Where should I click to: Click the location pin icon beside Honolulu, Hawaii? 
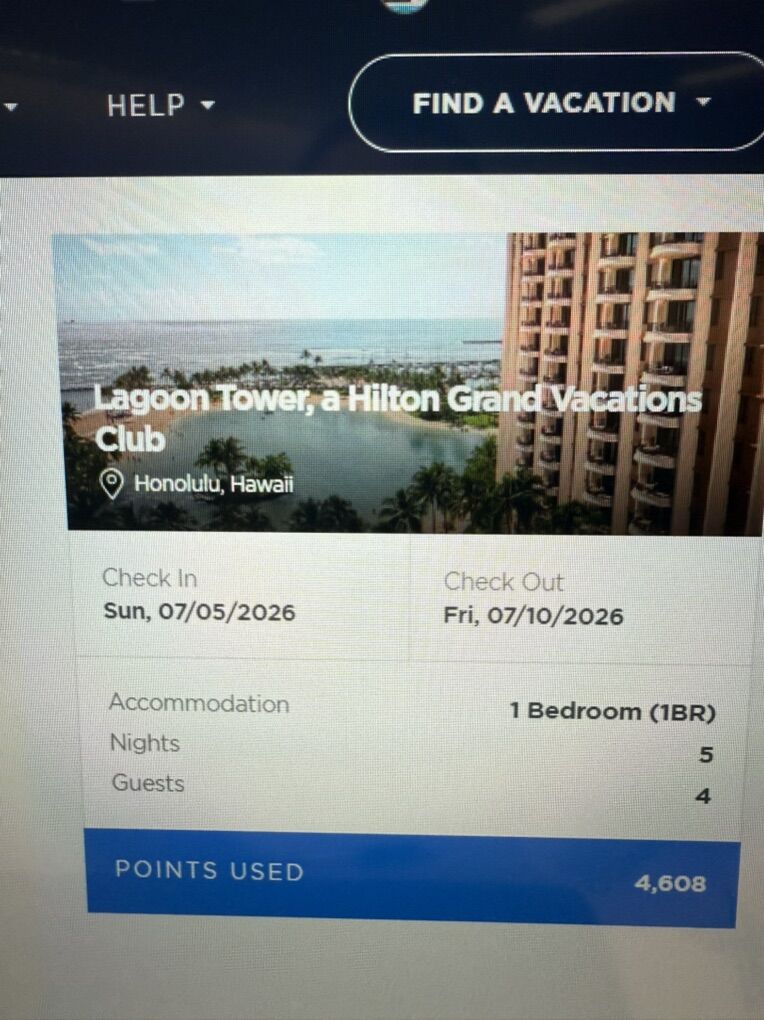(x=112, y=483)
